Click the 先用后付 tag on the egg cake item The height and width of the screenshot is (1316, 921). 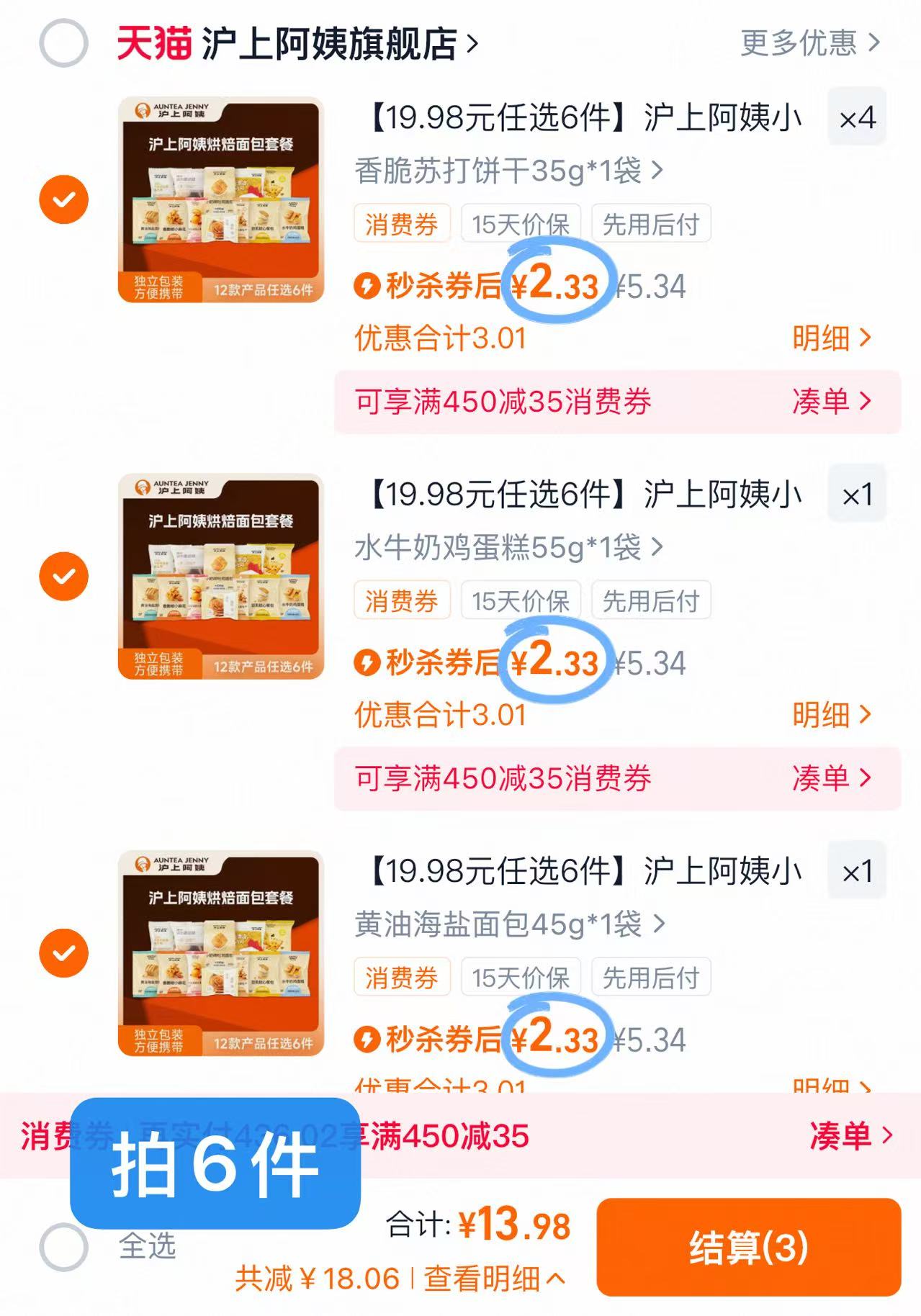point(650,600)
